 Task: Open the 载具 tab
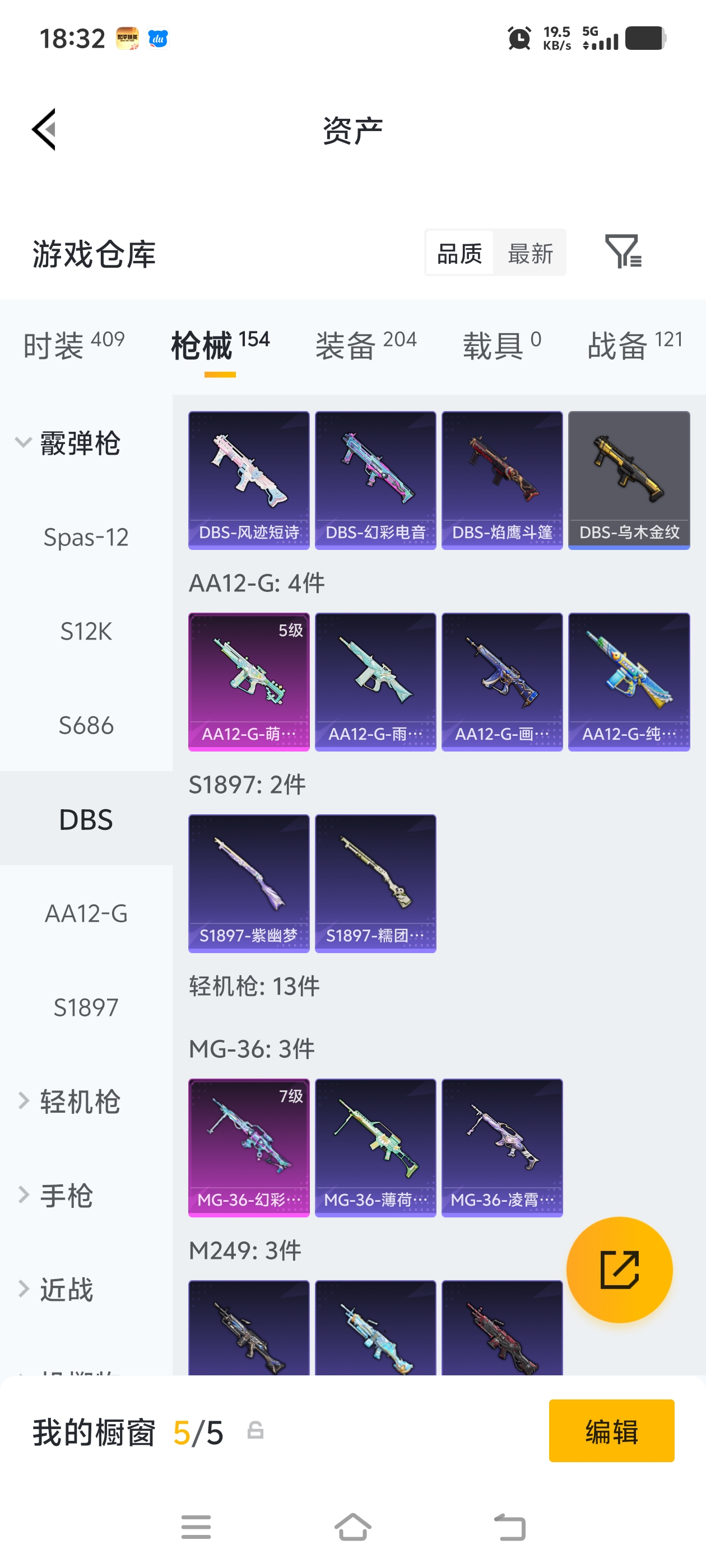point(501,345)
